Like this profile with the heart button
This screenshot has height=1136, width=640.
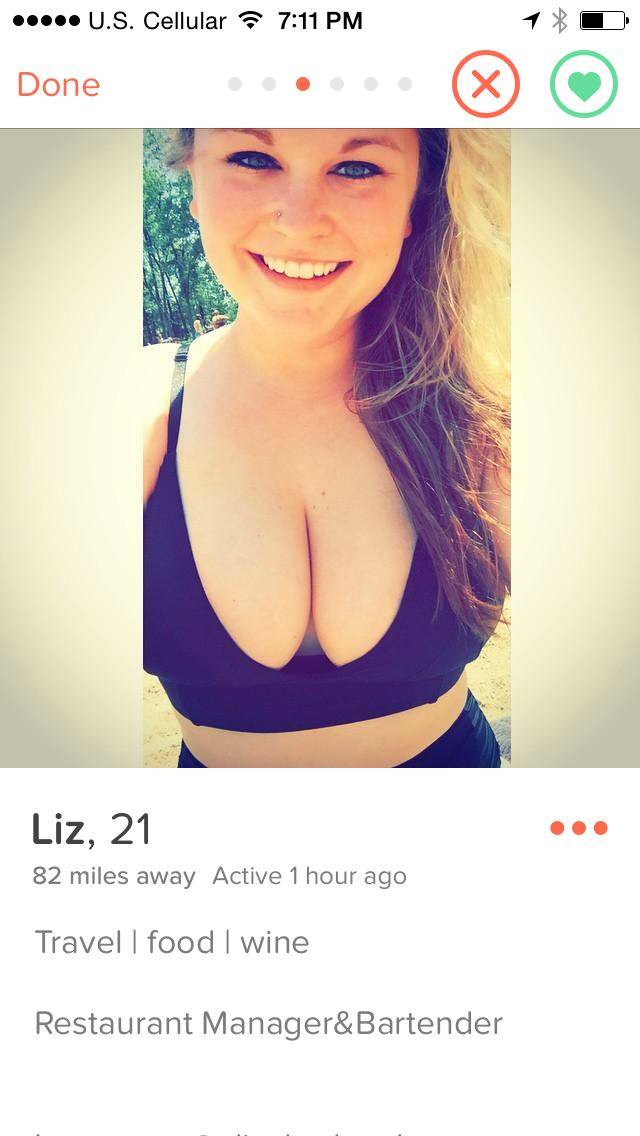[584, 84]
